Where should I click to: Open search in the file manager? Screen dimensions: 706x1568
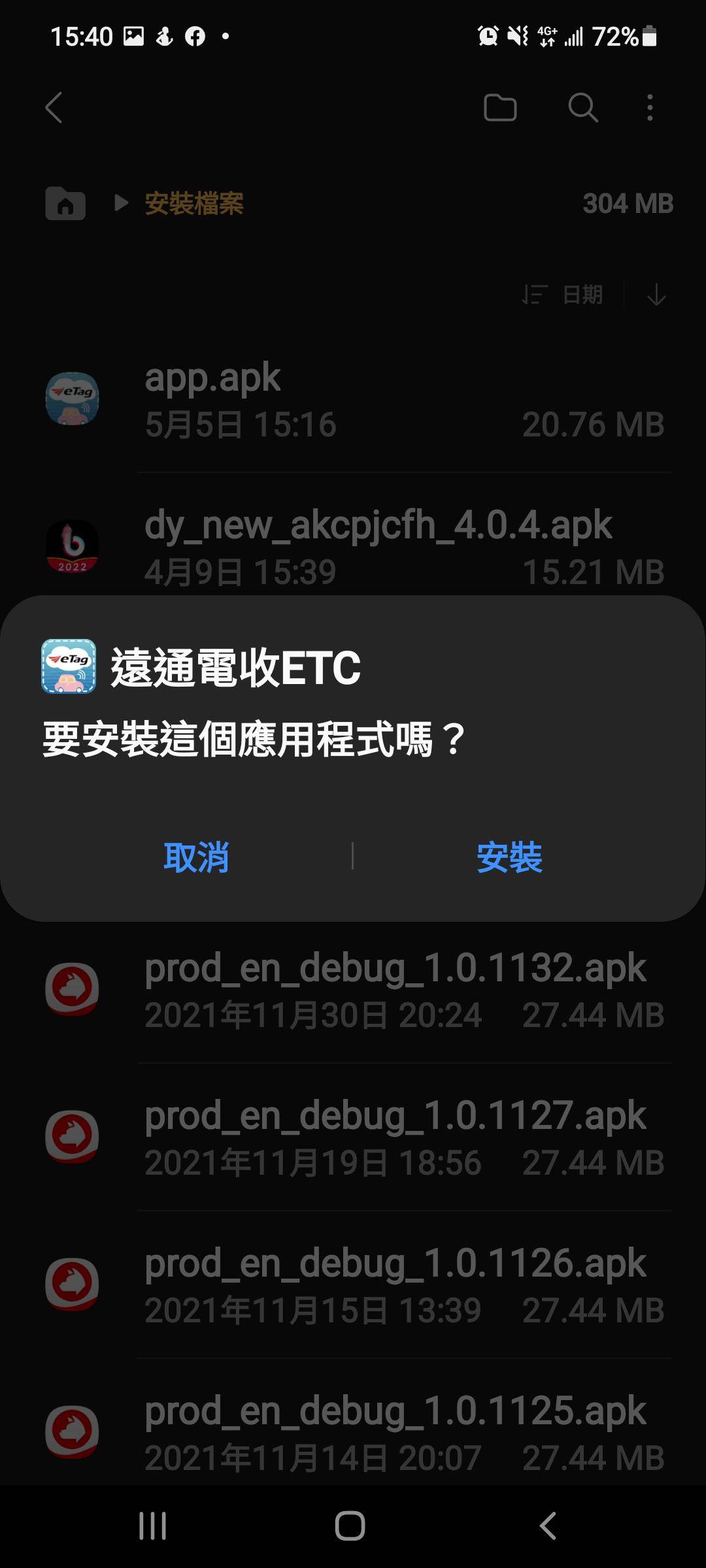point(583,107)
